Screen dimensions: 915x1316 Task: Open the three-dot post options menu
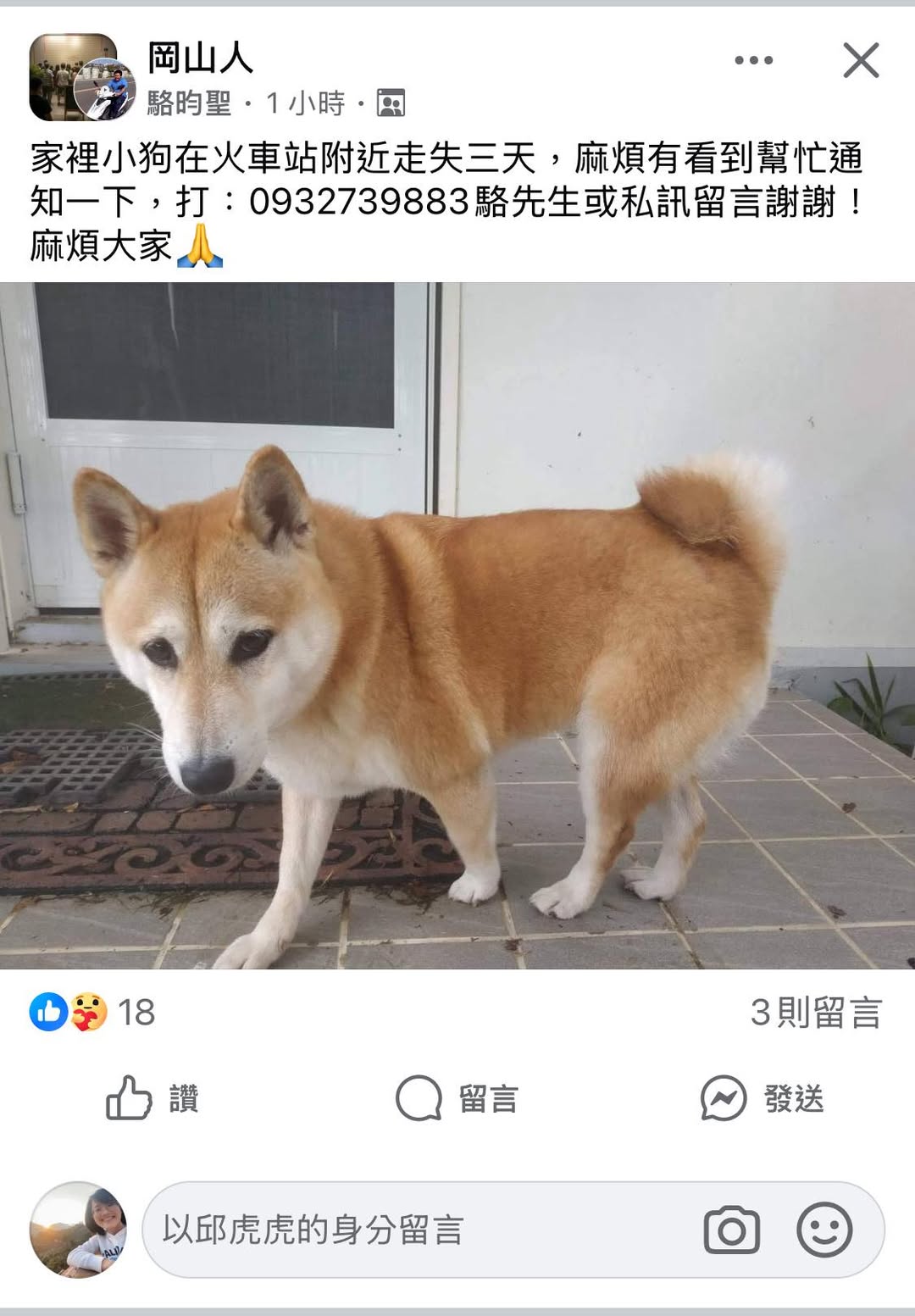click(753, 60)
